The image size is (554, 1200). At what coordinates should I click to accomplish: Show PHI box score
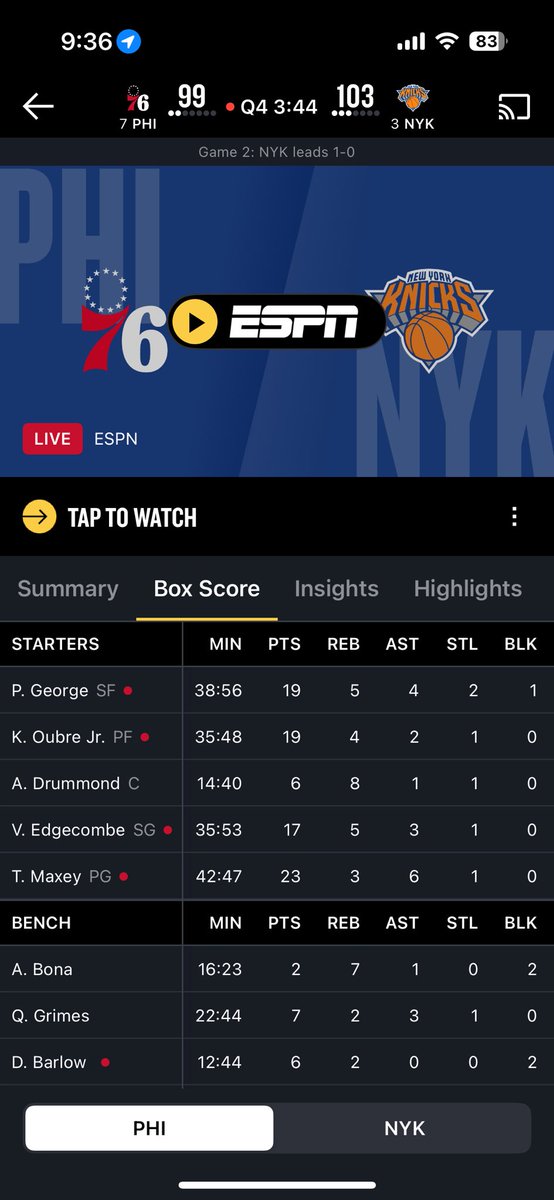[x=149, y=1128]
